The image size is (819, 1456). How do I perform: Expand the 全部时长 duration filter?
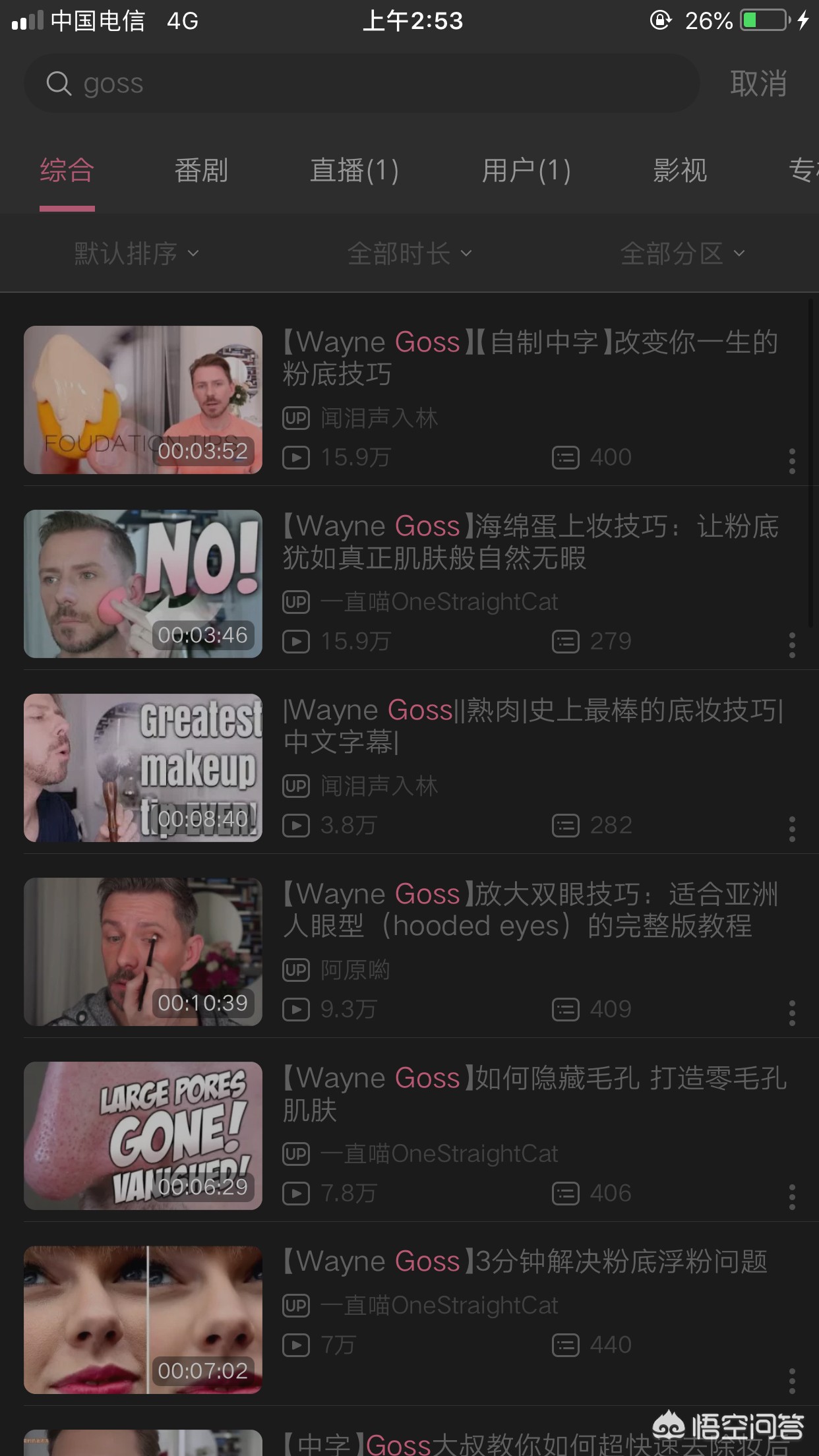pyautogui.click(x=409, y=253)
